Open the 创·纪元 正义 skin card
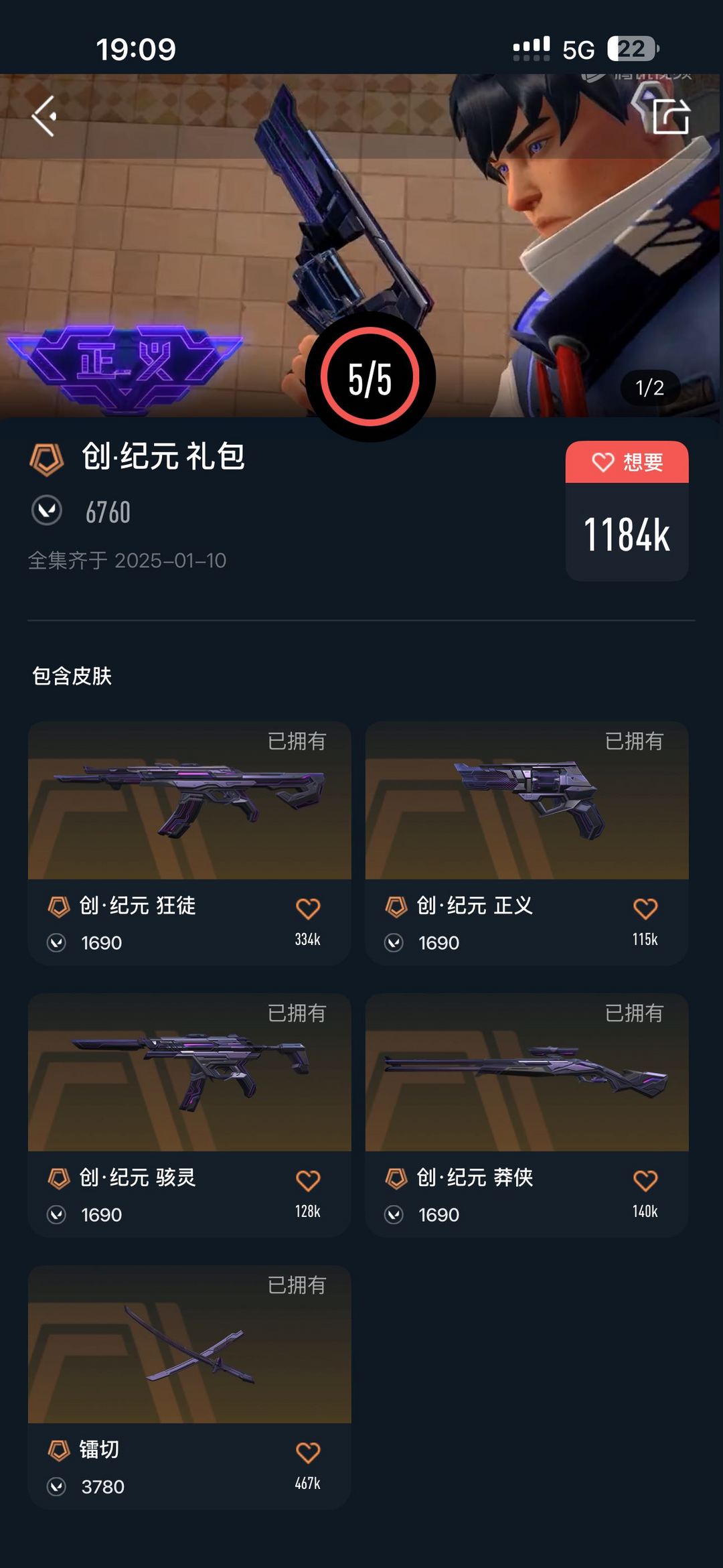This screenshot has height=1568, width=723. tap(527, 843)
